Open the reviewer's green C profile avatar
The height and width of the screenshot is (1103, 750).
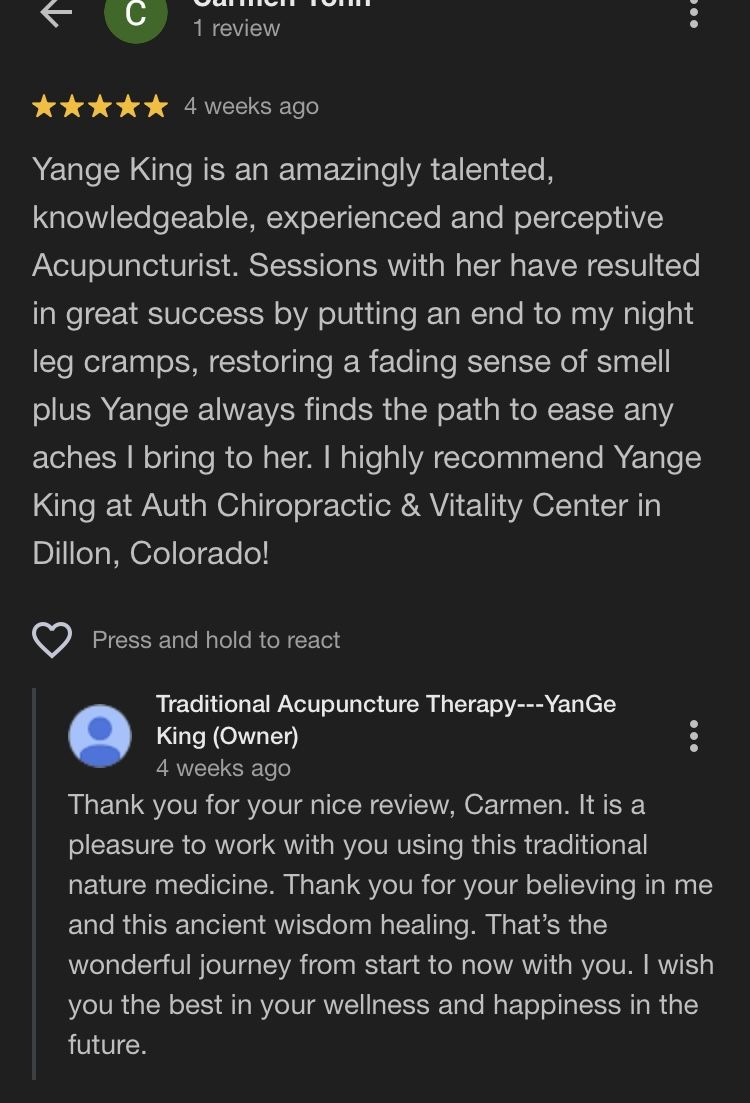135,15
